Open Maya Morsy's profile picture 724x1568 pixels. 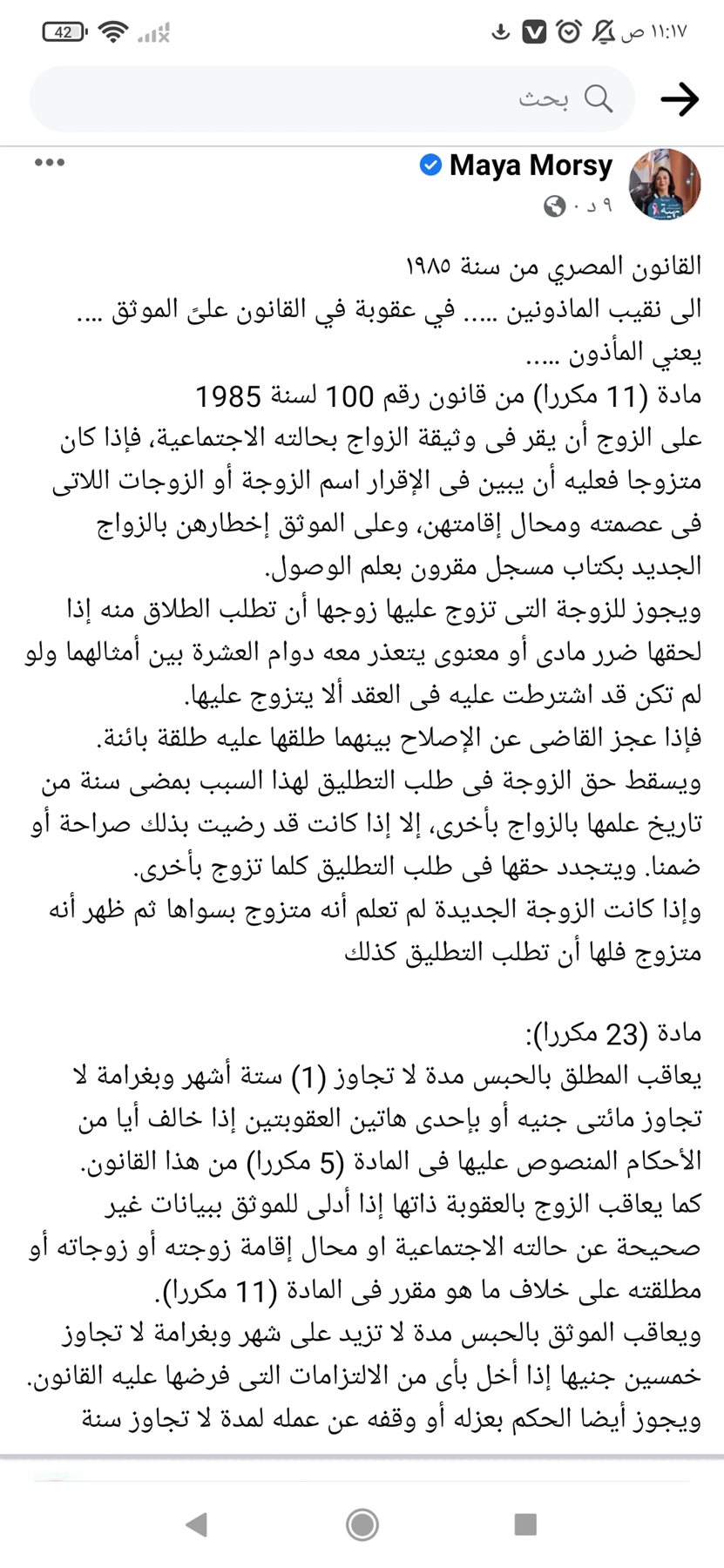coord(665,184)
